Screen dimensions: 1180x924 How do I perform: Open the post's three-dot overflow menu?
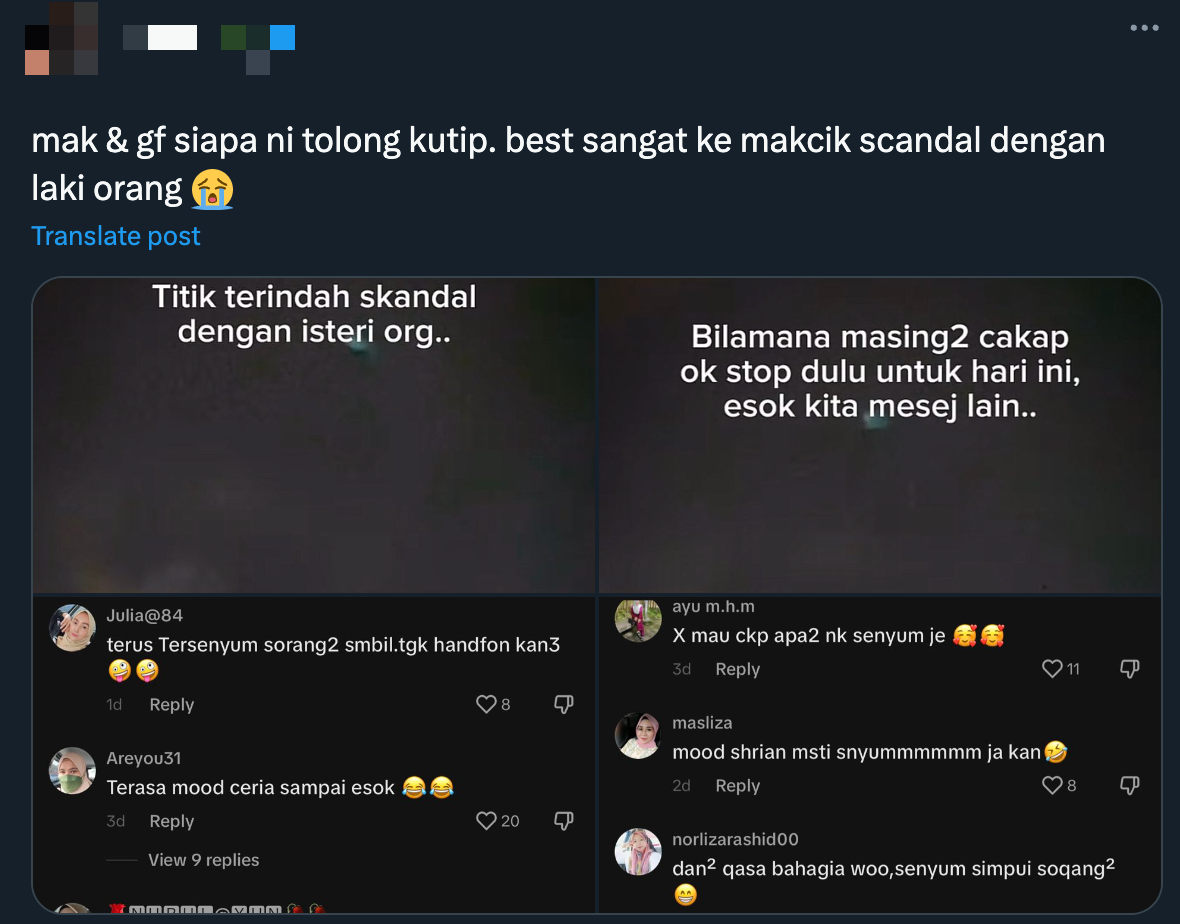(x=1144, y=28)
